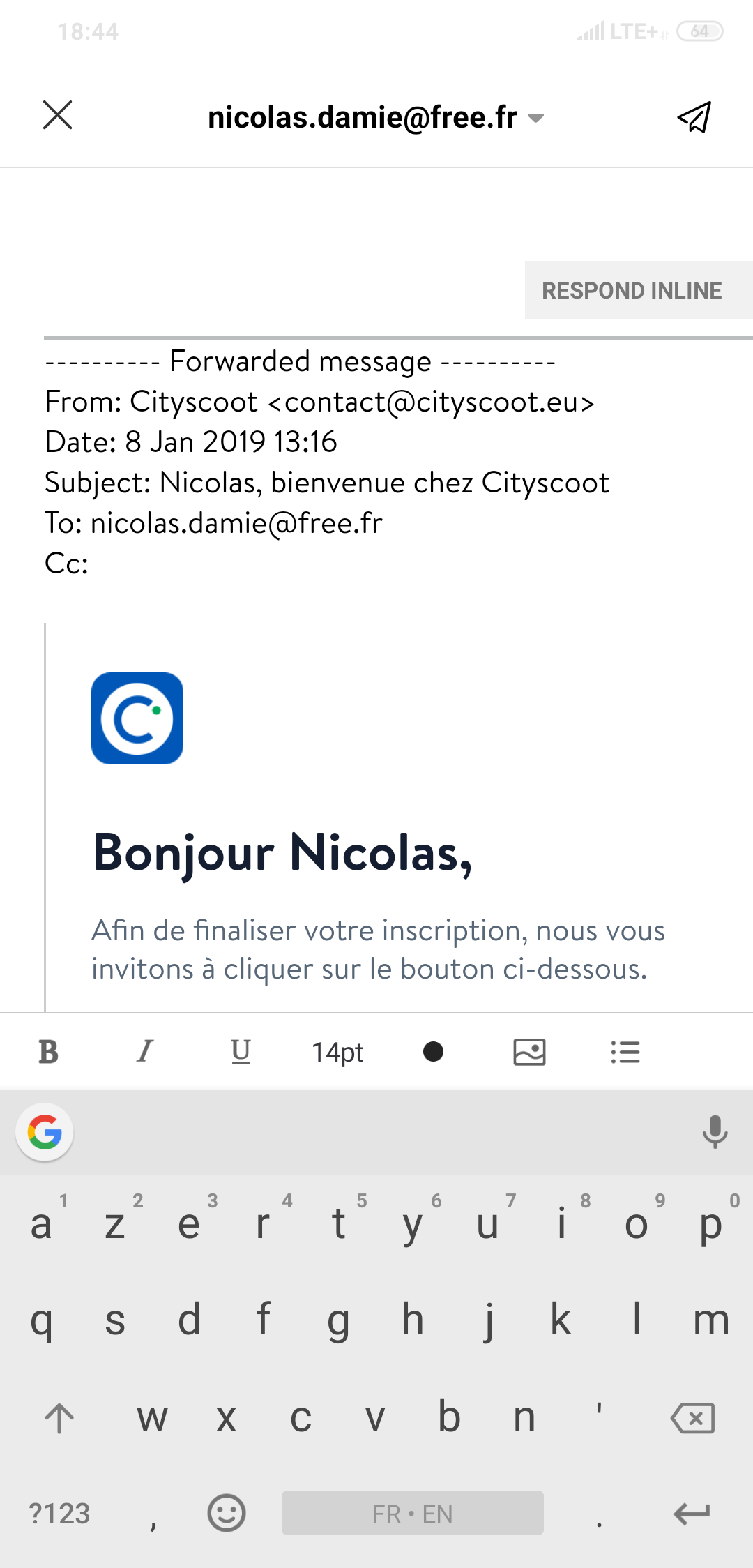Tap the FR • EN space bar
The width and height of the screenshot is (753, 1568).
click(x=413, y=1514)
